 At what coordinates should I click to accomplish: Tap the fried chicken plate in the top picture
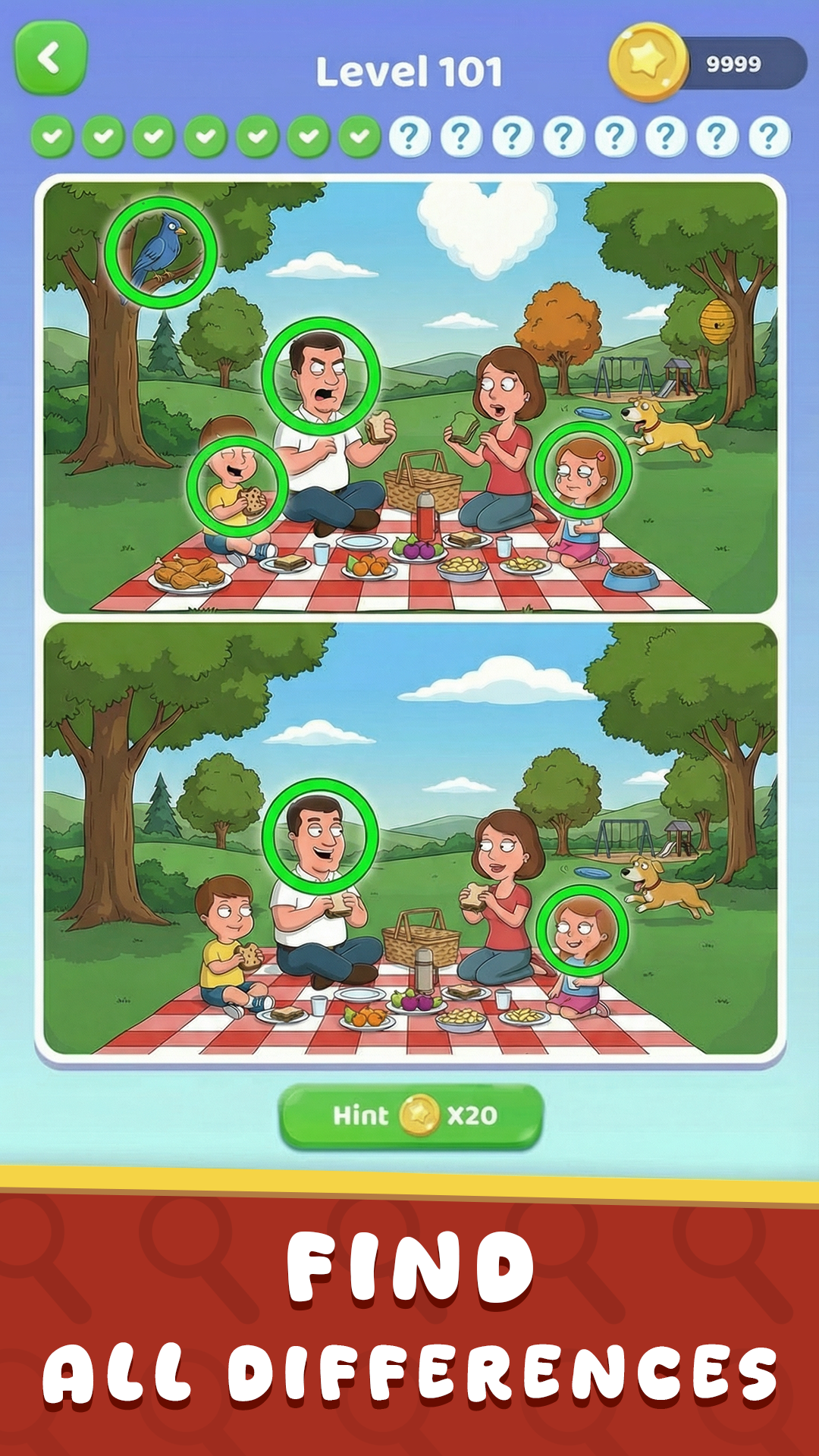190,574
